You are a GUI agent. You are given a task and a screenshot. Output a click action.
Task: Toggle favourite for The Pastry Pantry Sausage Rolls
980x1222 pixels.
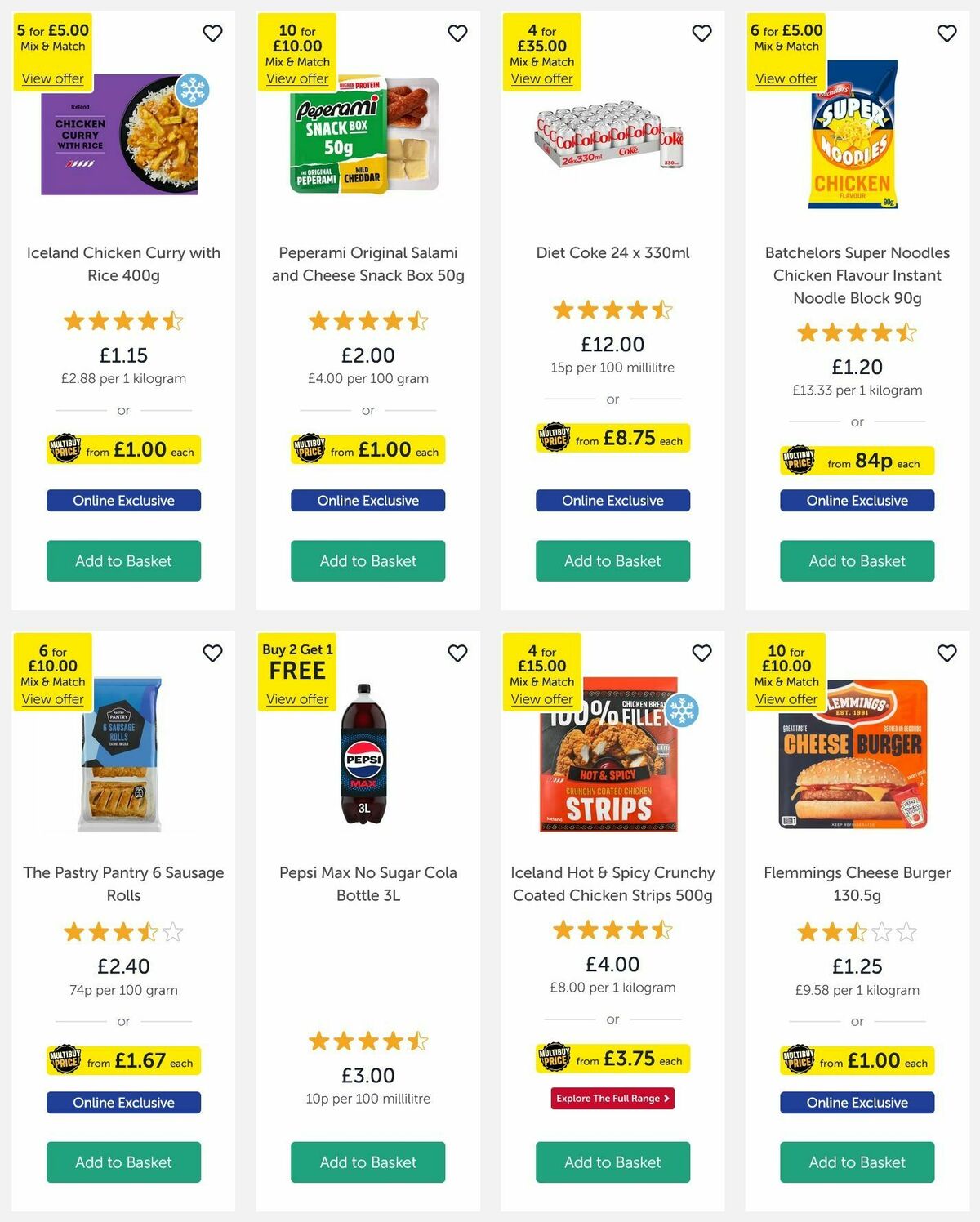pos(212,653)
